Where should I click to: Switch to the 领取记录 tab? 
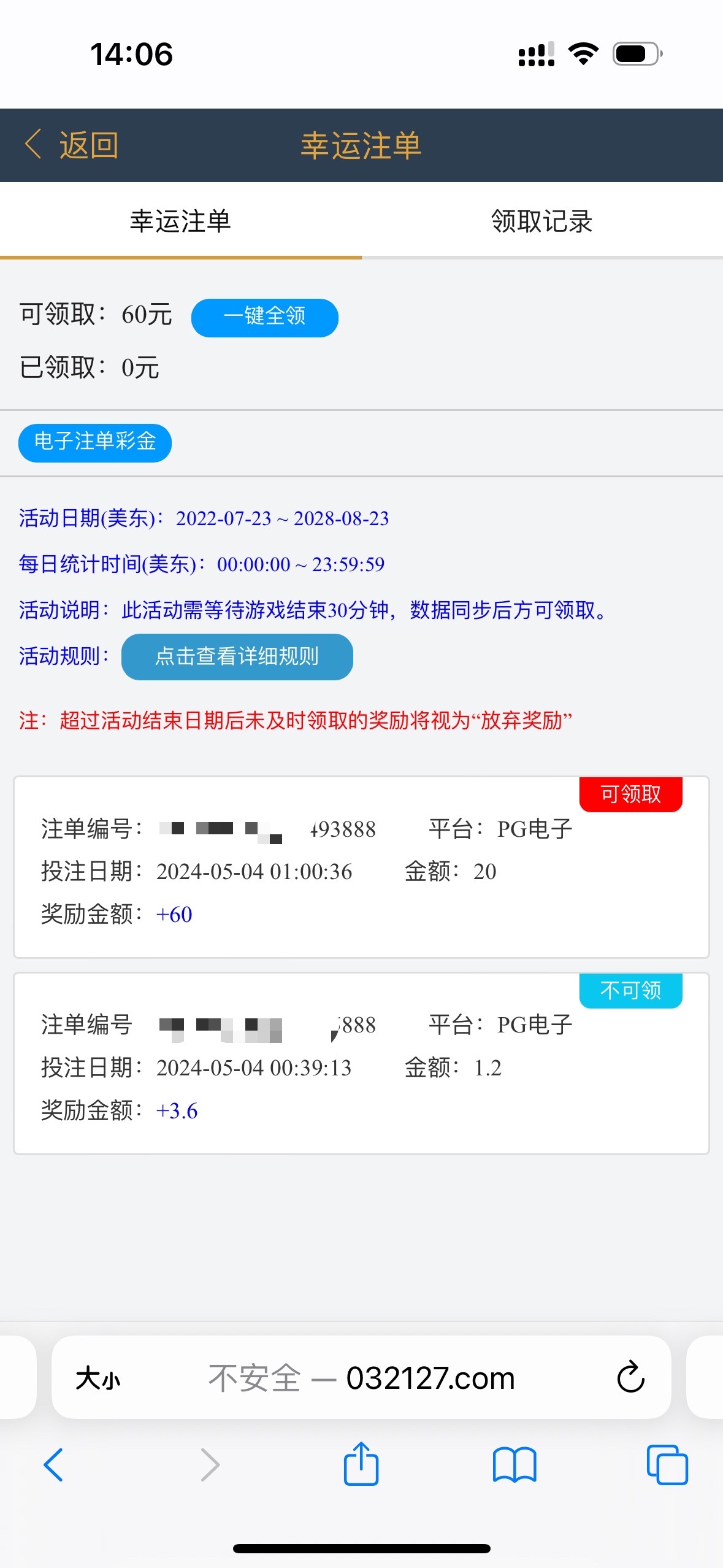point(541,221)
